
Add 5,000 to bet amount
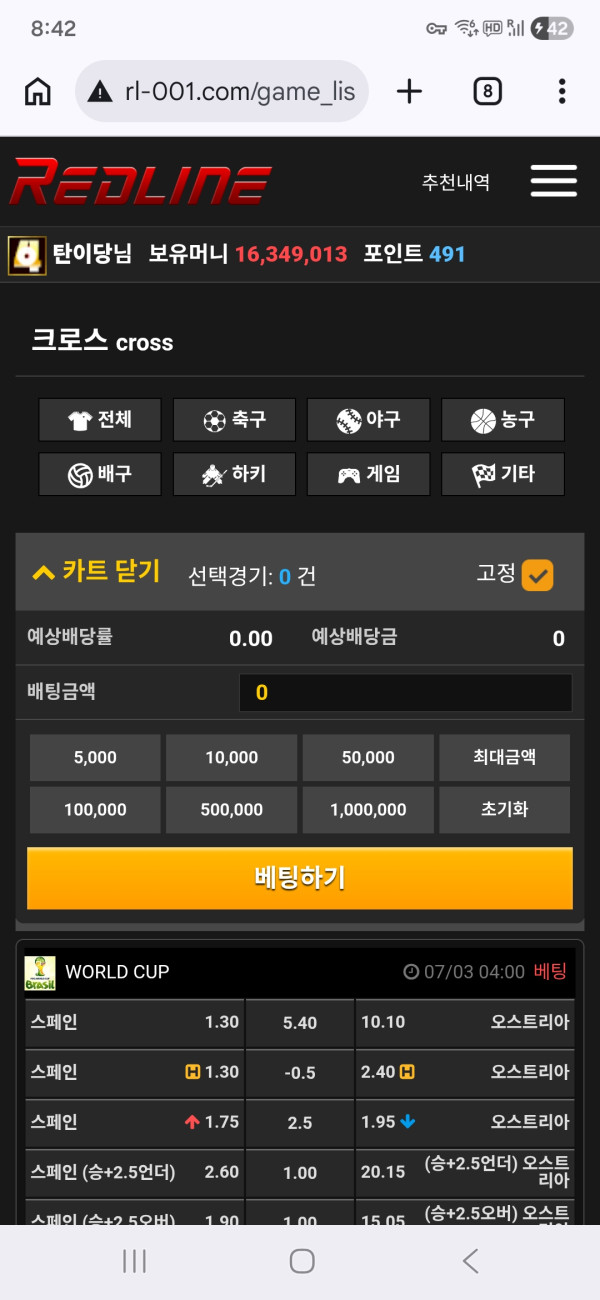[95, 757]
